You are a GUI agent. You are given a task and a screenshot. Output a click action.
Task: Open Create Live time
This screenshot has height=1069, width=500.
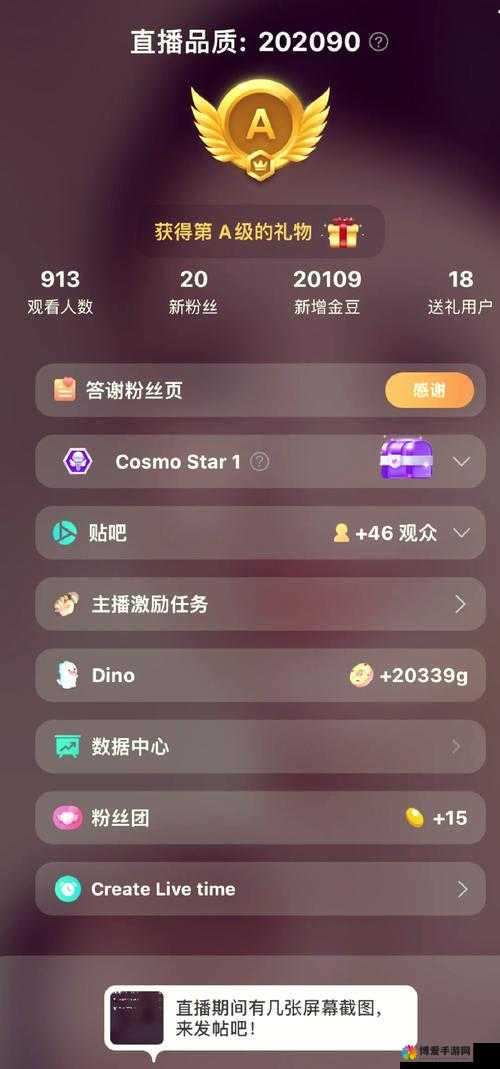[x=261, y=889]
